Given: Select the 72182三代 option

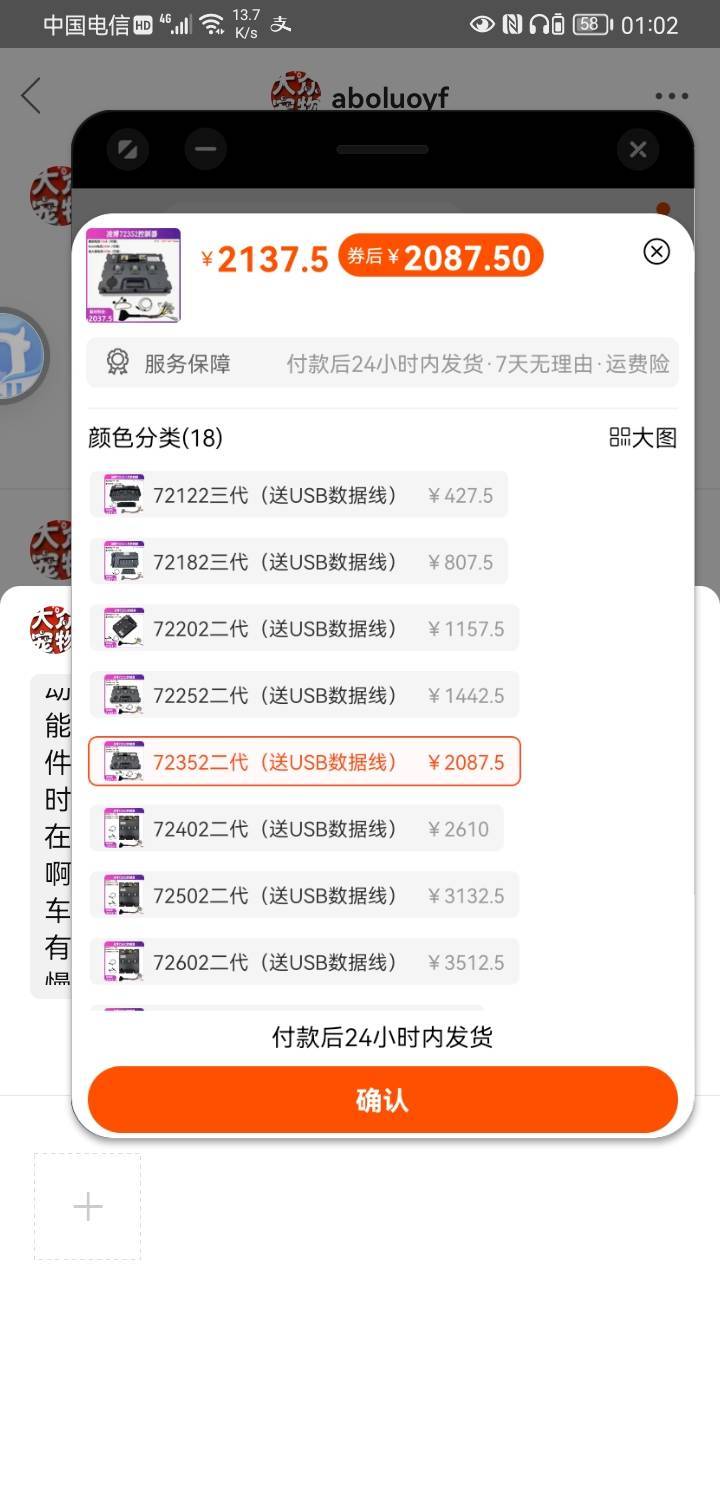Looking at the screenshot, I should (299, 562).
